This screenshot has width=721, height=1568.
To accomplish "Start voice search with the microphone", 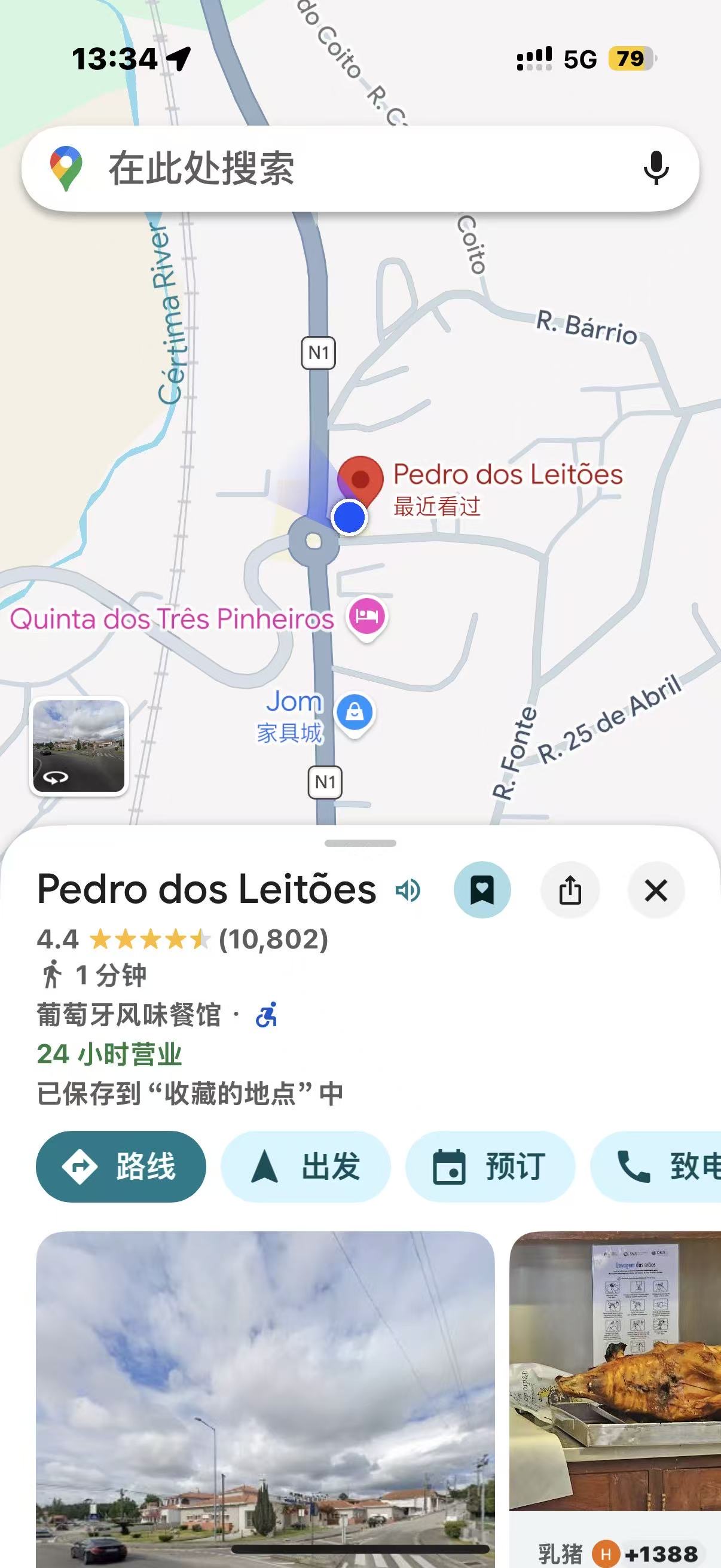I will point(656,169).
